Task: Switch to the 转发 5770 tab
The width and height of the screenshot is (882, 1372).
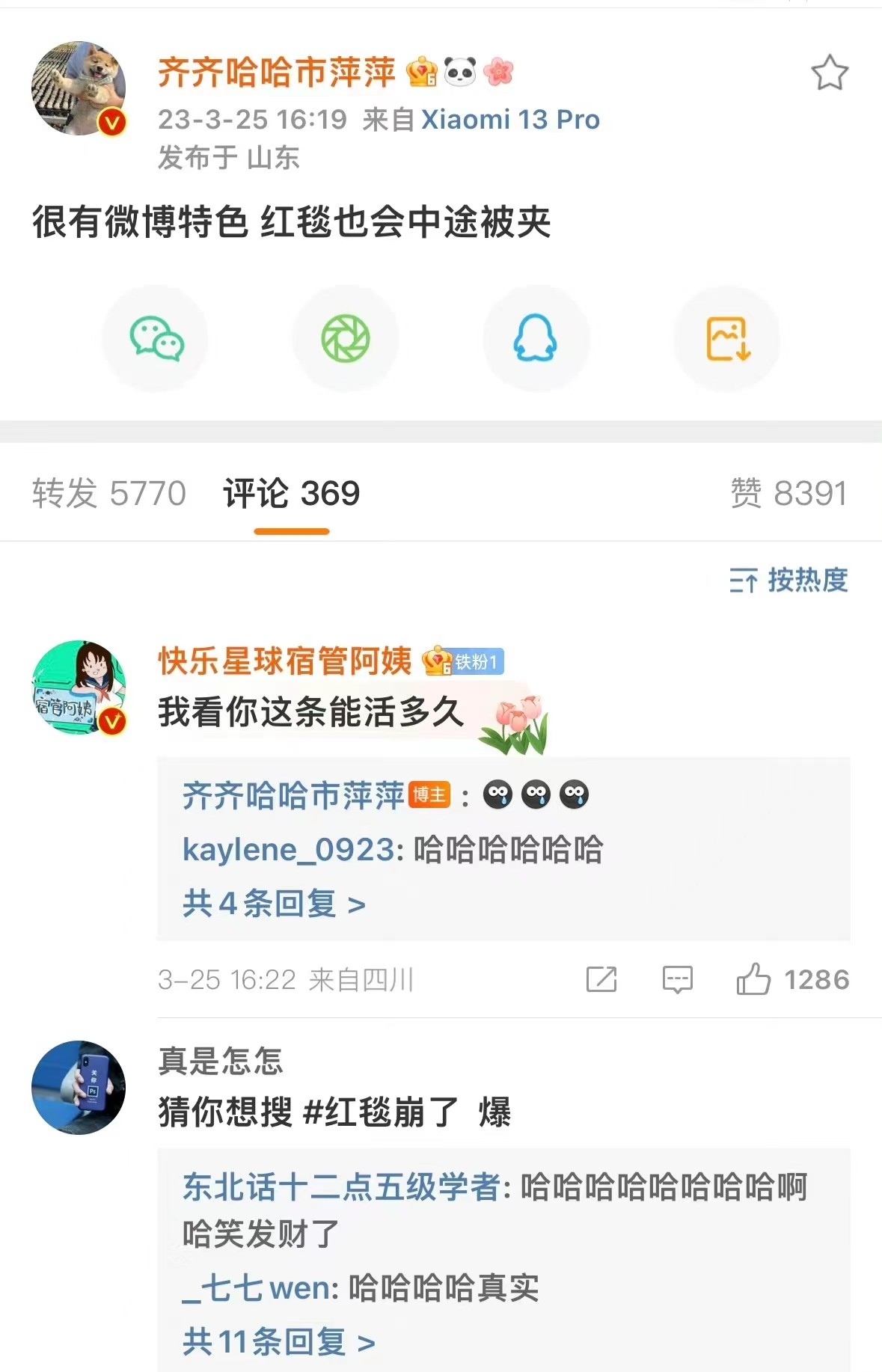Action: tap(109, 494)
